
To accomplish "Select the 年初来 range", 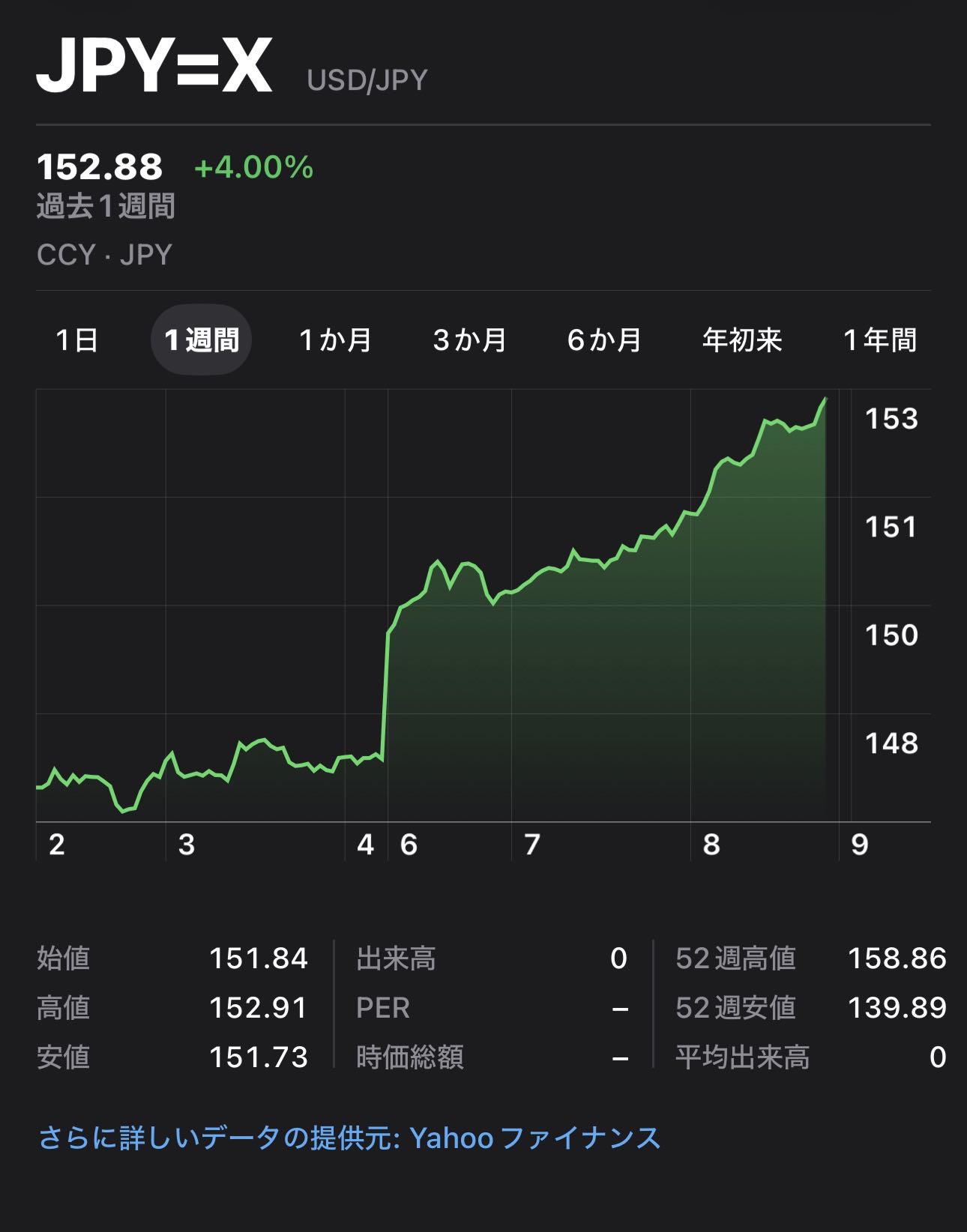I will (742, 340).
